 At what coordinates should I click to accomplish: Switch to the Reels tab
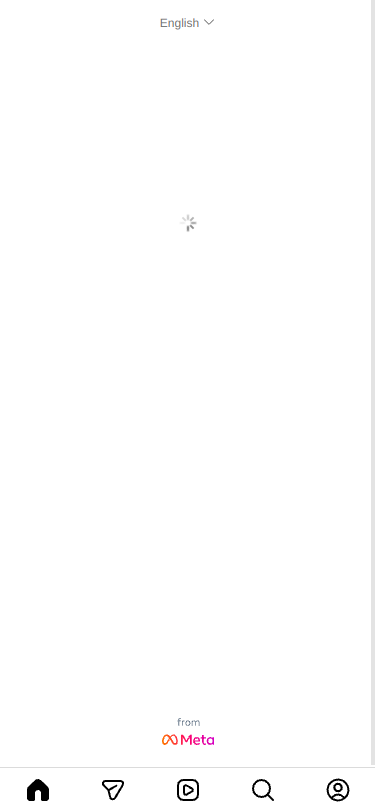tap(188, 790)
